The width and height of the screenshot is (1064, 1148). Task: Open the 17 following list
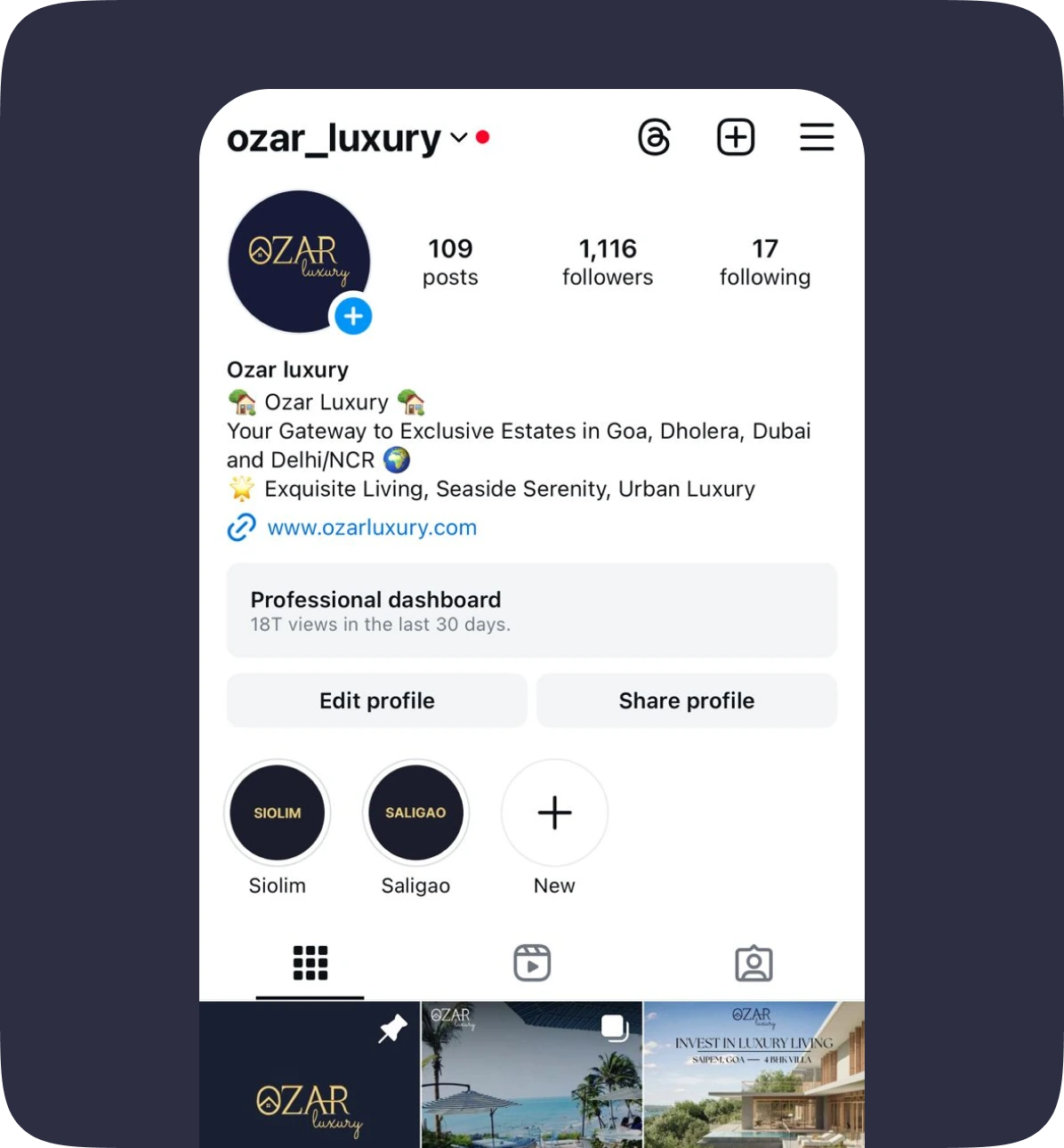point(765,262)
